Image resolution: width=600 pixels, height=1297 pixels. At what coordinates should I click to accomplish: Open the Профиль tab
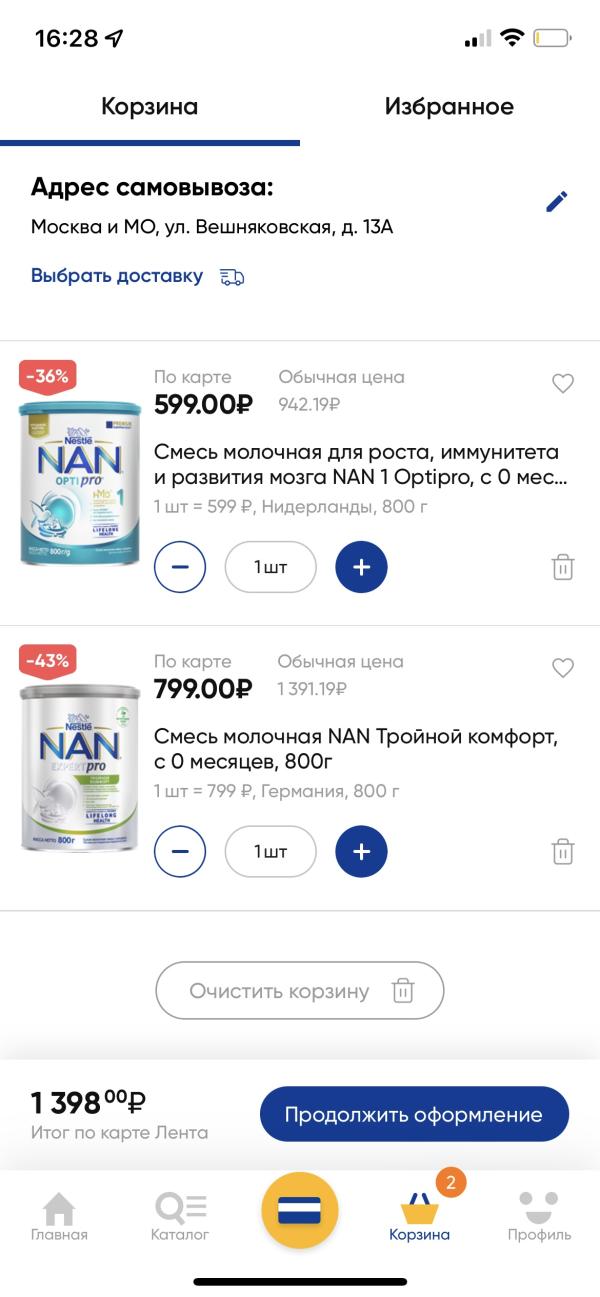[539, 1216]
